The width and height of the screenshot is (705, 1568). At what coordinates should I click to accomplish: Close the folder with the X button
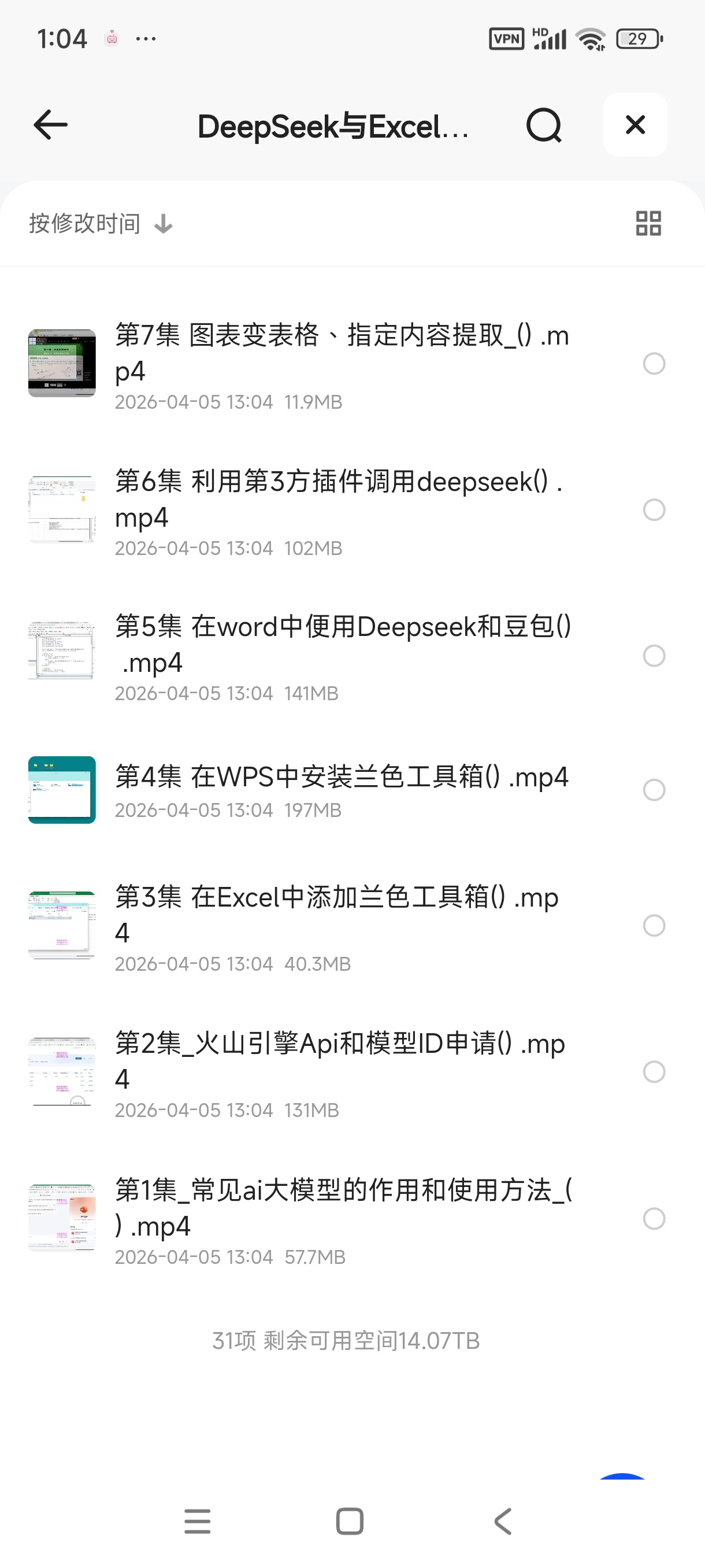pos(635,125)
